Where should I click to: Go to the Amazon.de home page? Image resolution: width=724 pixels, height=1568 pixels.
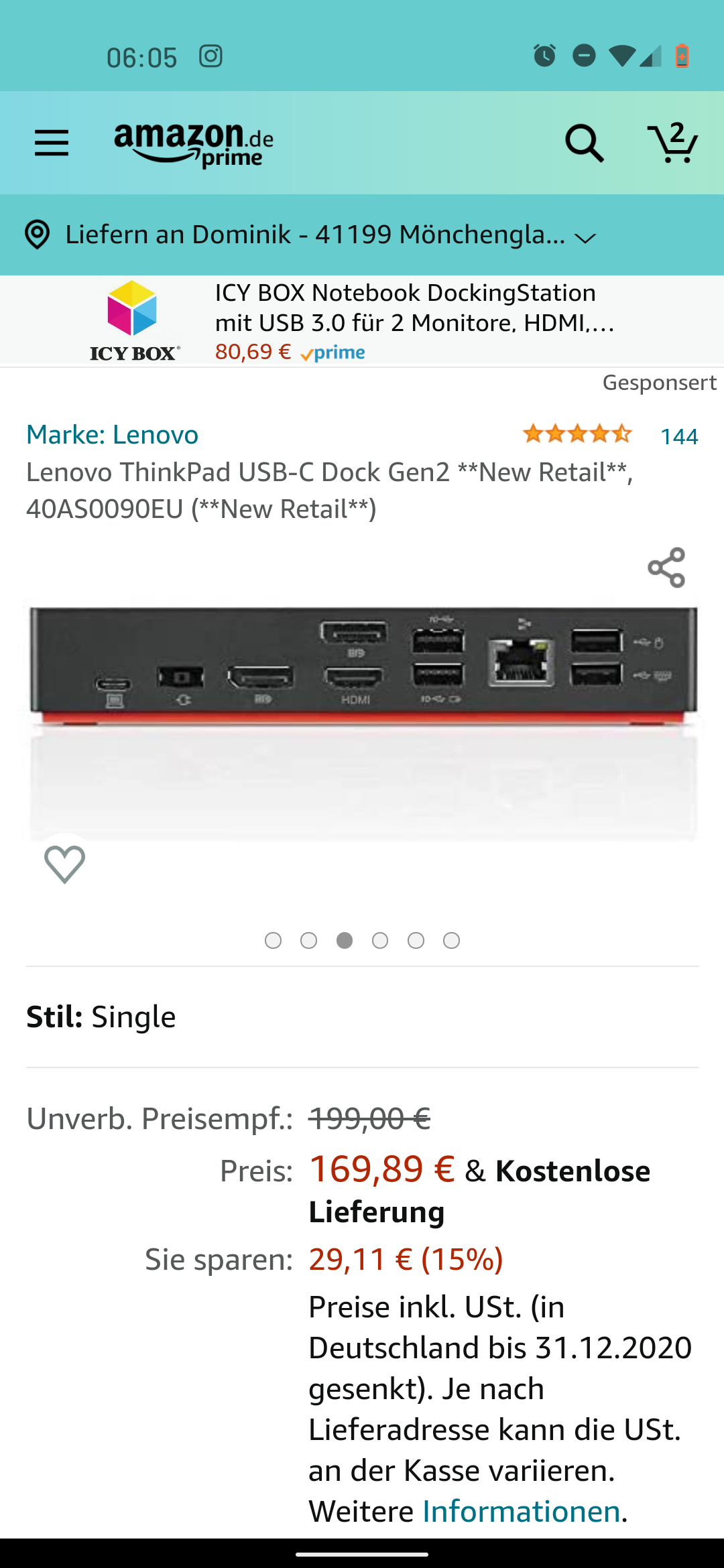coord(194,144)
